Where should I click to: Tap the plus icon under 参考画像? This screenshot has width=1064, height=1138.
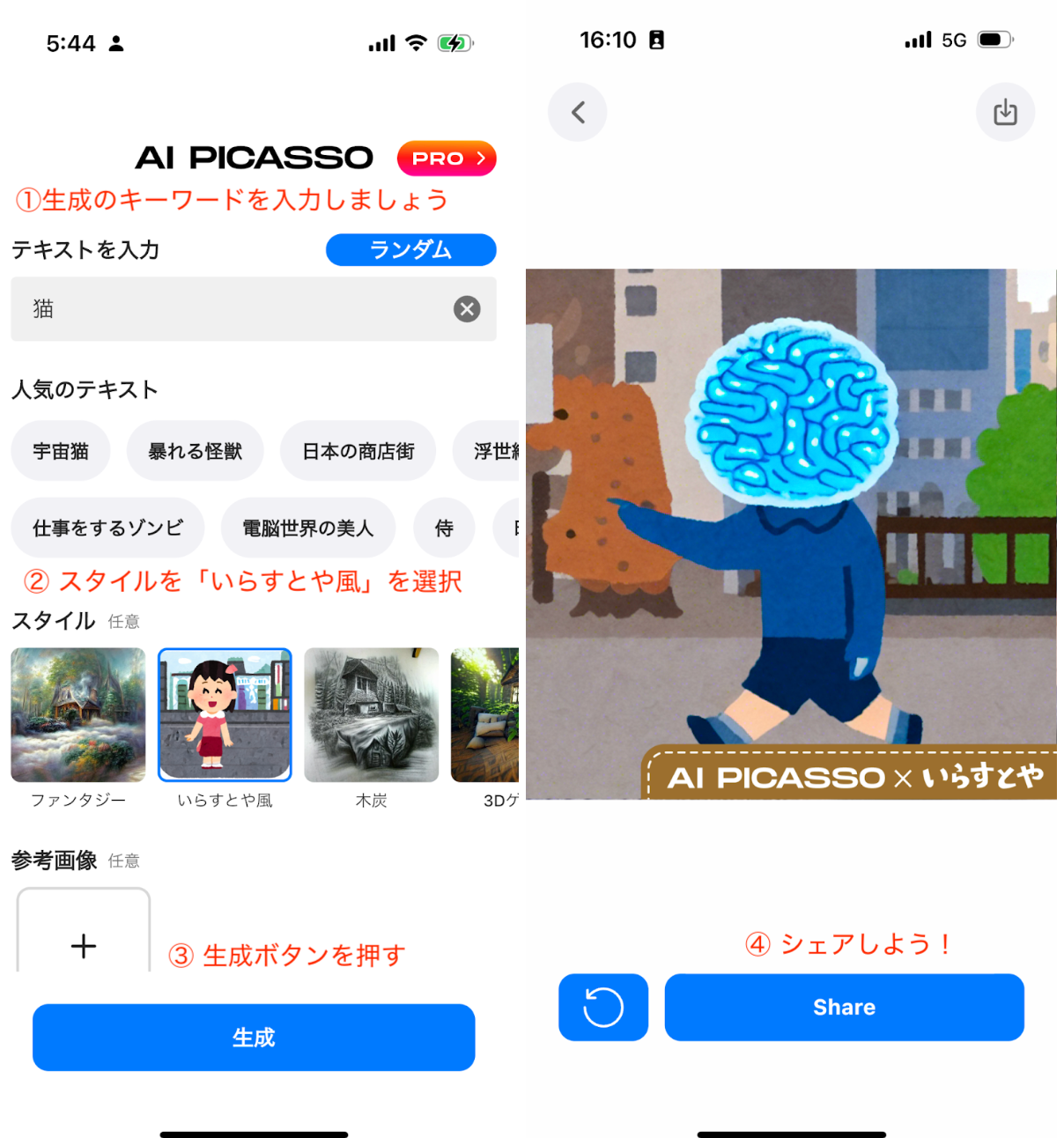pyautogui.click(x=84, y=945)
